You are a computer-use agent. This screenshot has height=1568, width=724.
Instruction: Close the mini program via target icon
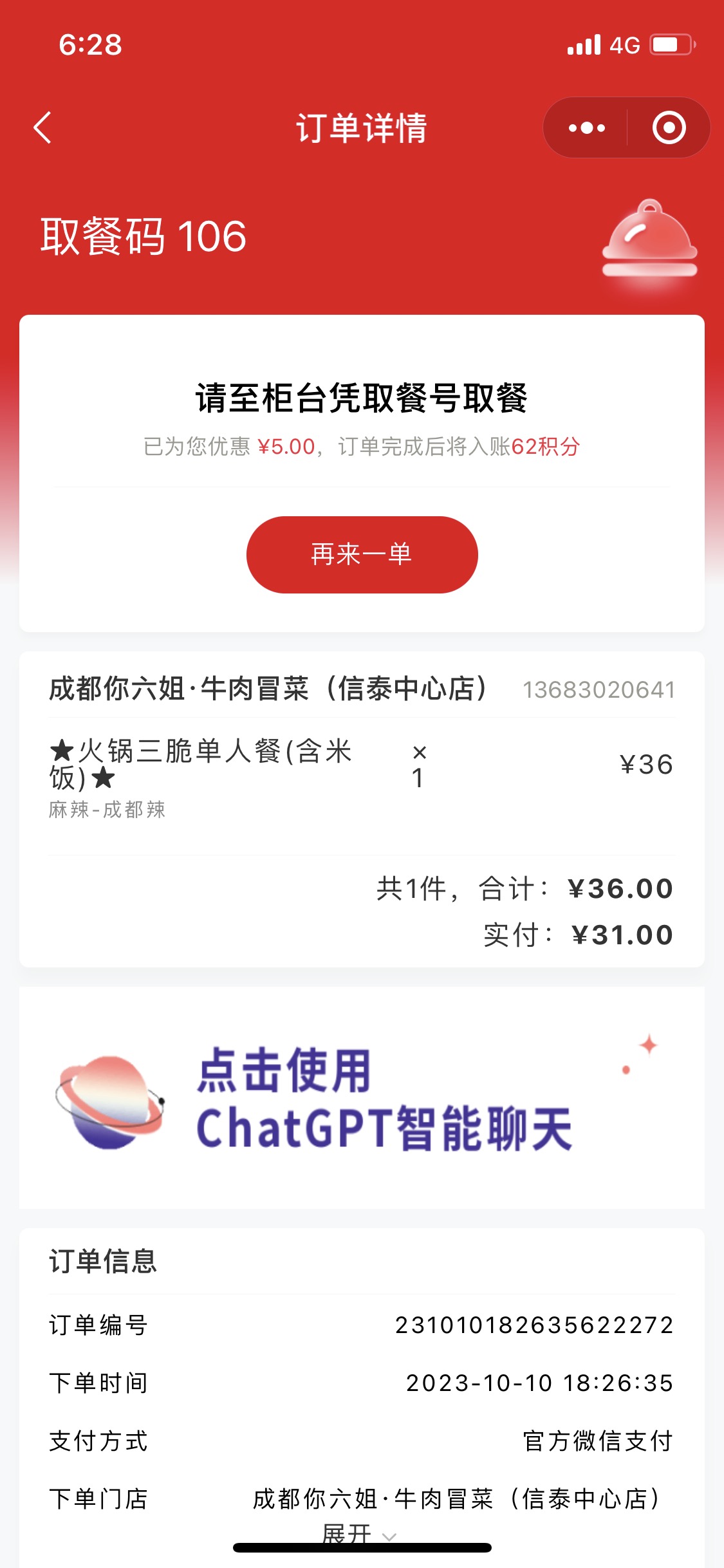(669, 127)
